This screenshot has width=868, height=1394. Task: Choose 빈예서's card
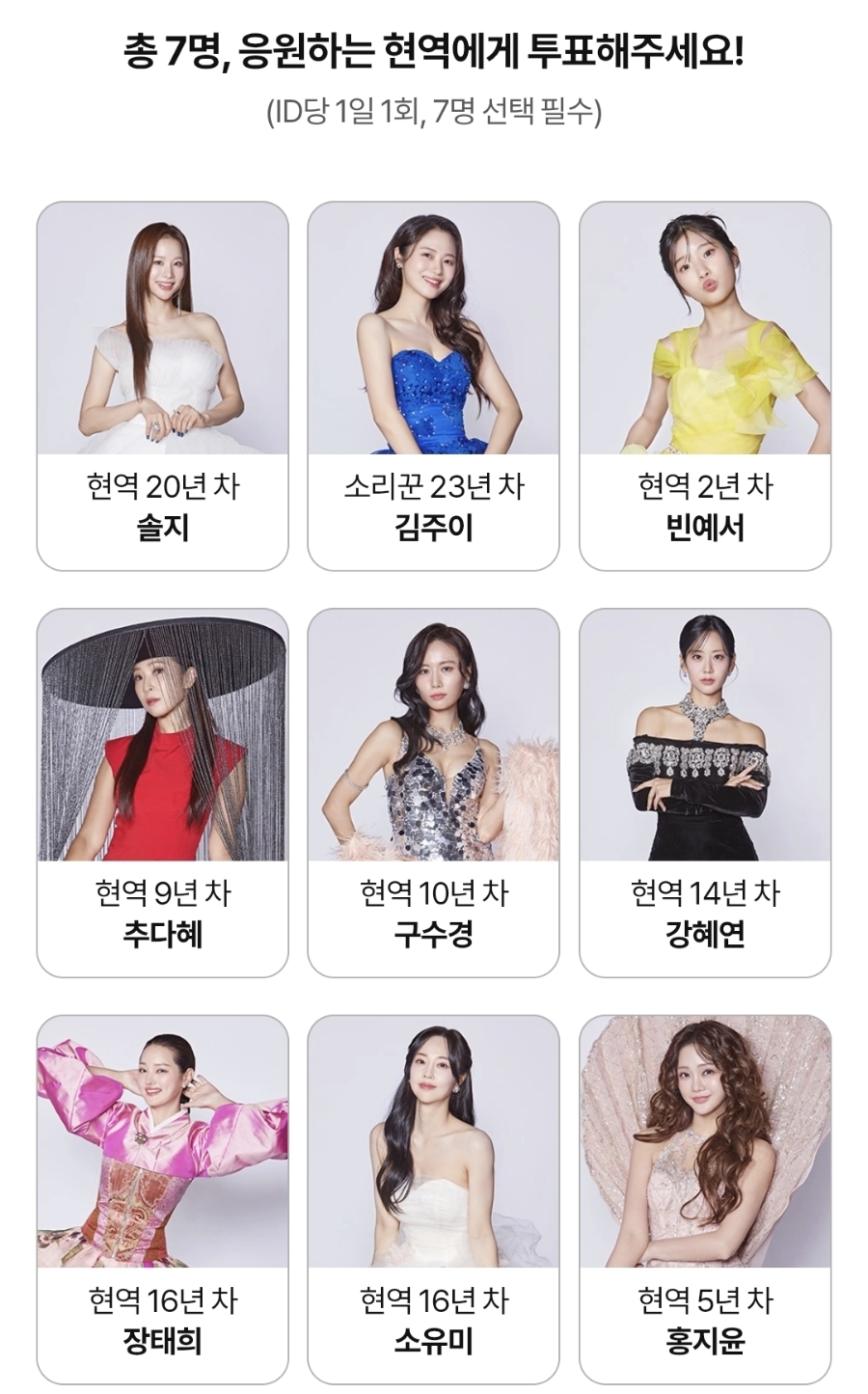(704, 386)
